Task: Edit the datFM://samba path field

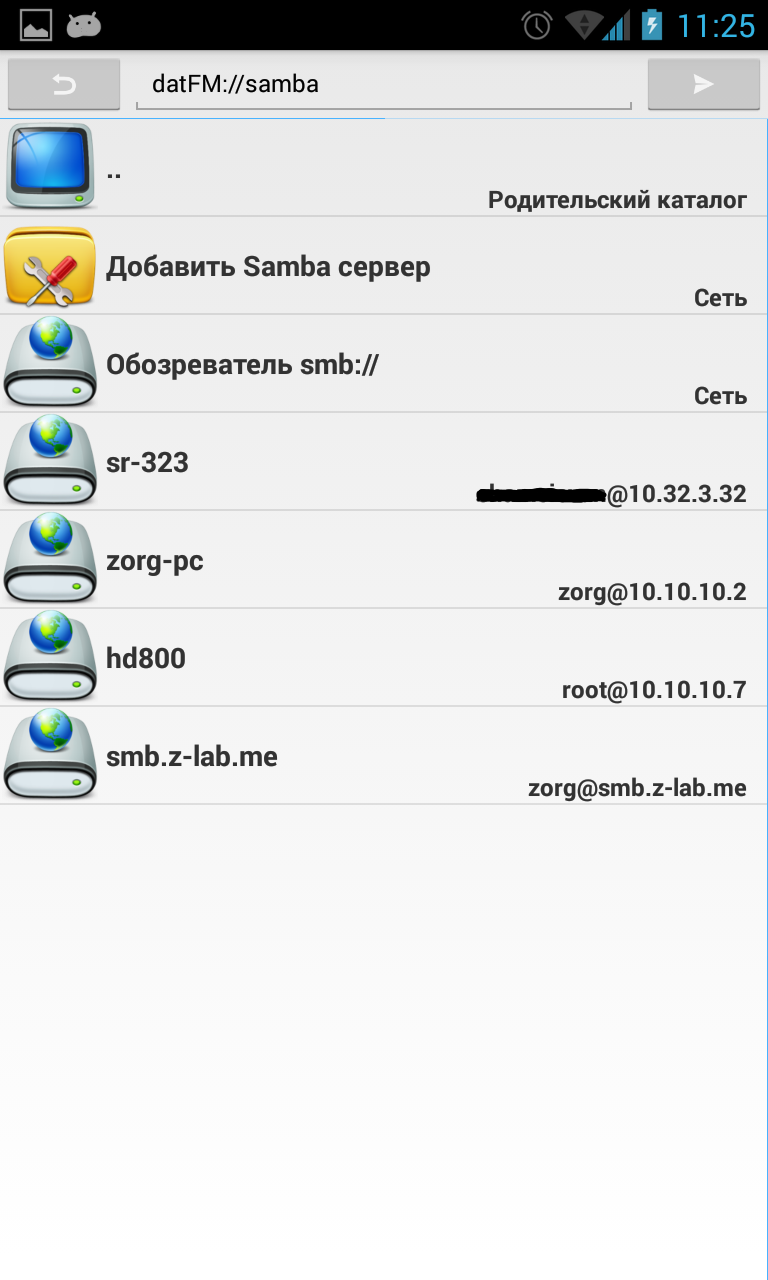Action: [x=384, y=84]
